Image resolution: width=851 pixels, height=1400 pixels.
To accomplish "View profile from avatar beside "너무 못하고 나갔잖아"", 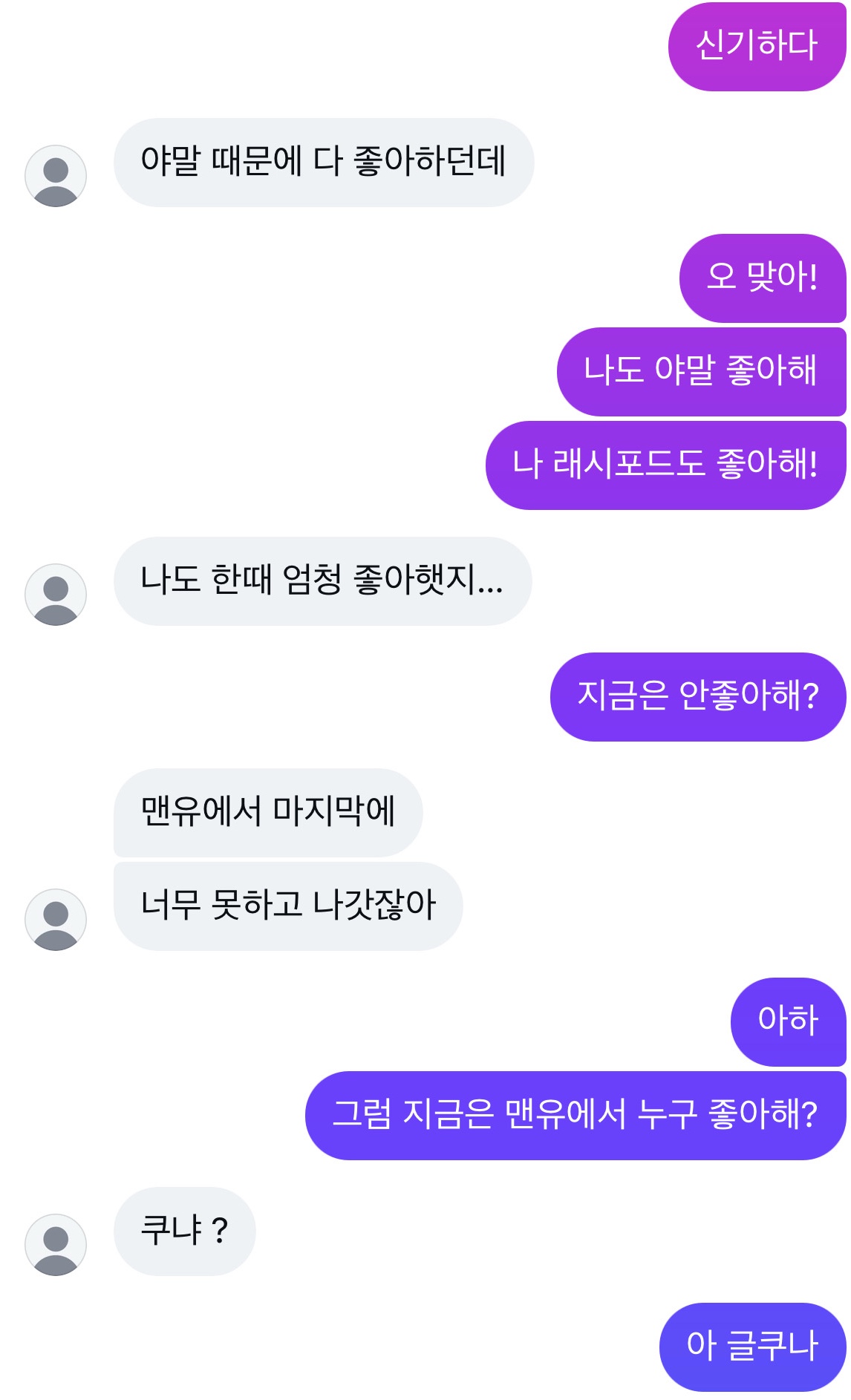I will click(56, 920).
